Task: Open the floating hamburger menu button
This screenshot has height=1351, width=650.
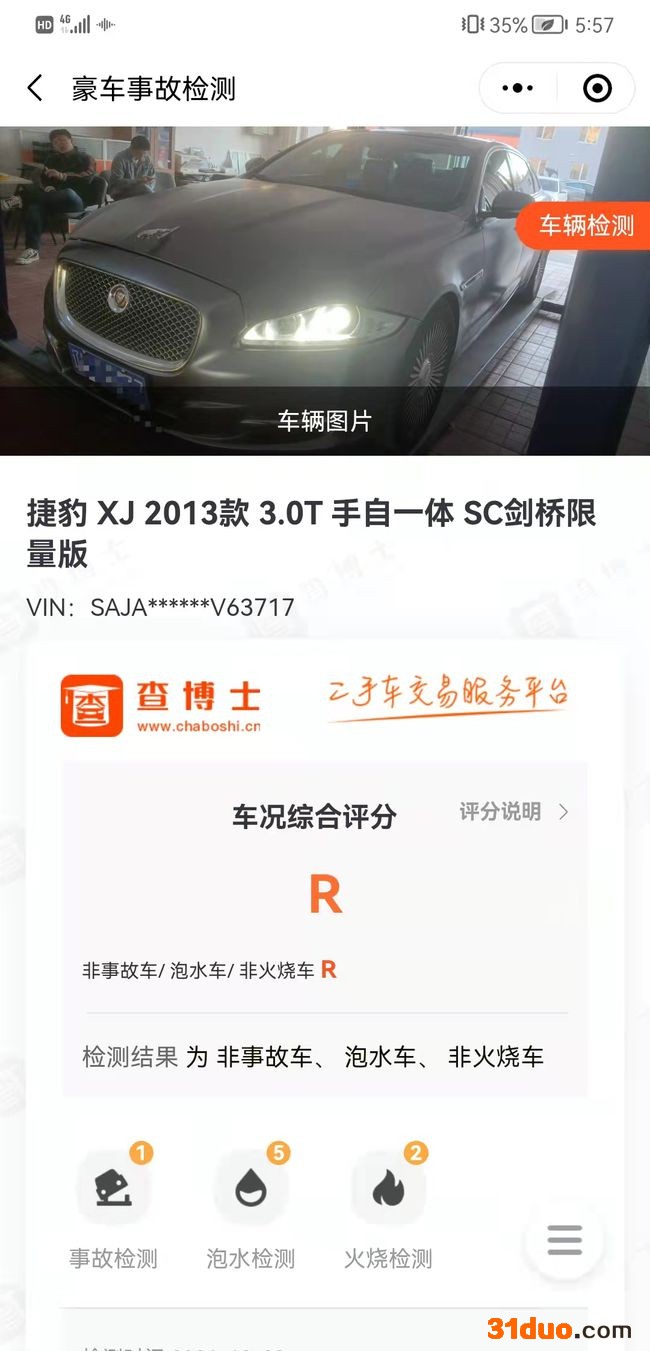Action: tap(565, 1241)
